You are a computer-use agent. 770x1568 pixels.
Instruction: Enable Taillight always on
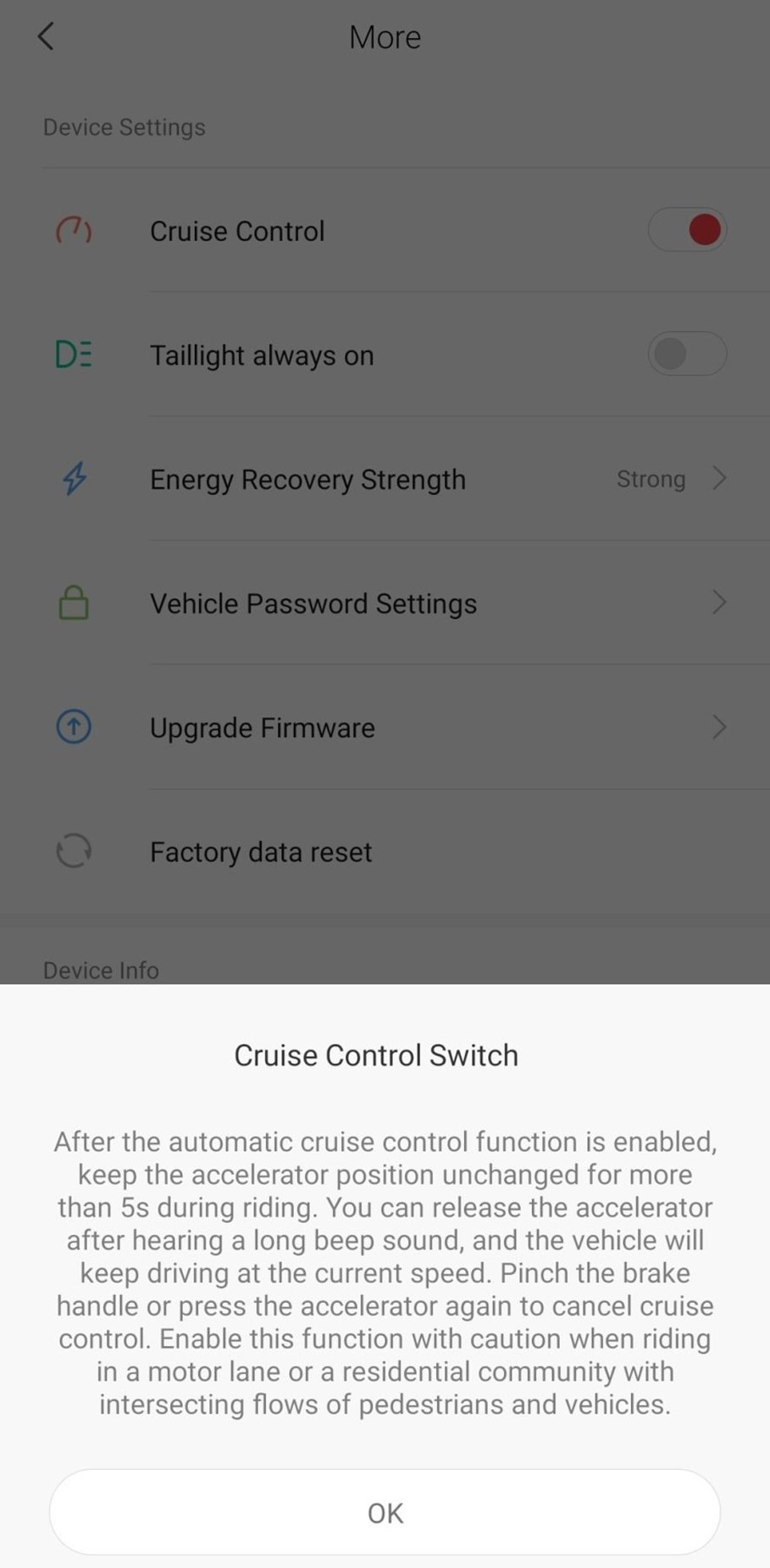(687, 353)
